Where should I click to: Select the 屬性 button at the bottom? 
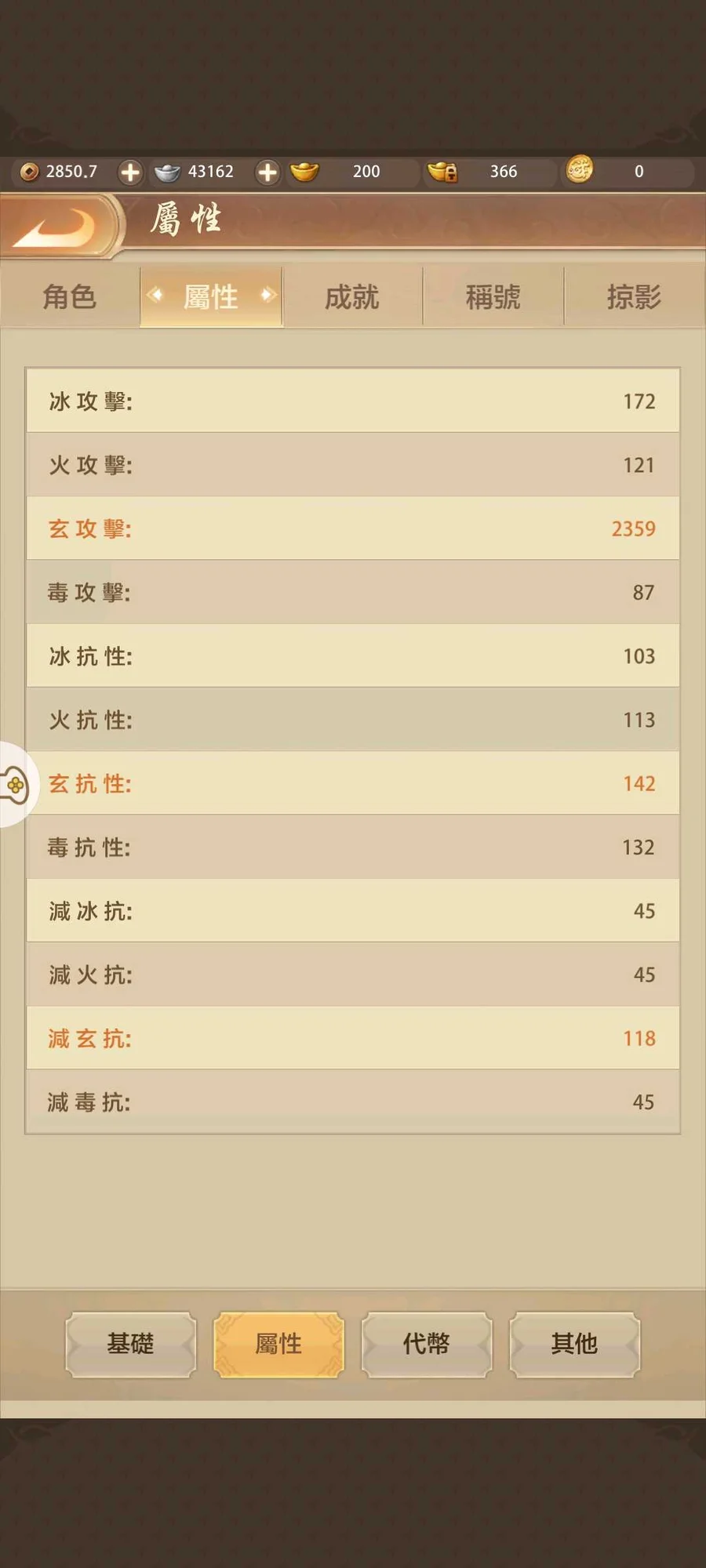[278, 1344]
